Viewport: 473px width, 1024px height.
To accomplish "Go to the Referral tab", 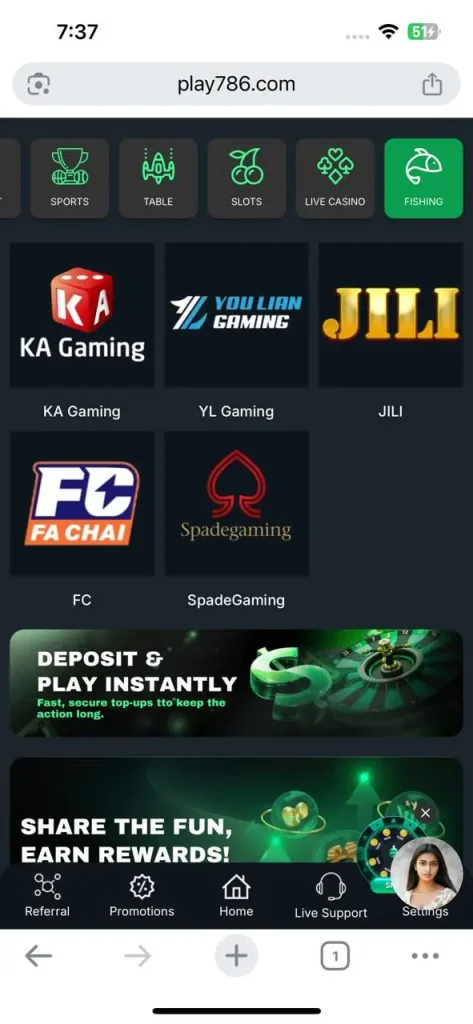I will [x=47, y=895].
